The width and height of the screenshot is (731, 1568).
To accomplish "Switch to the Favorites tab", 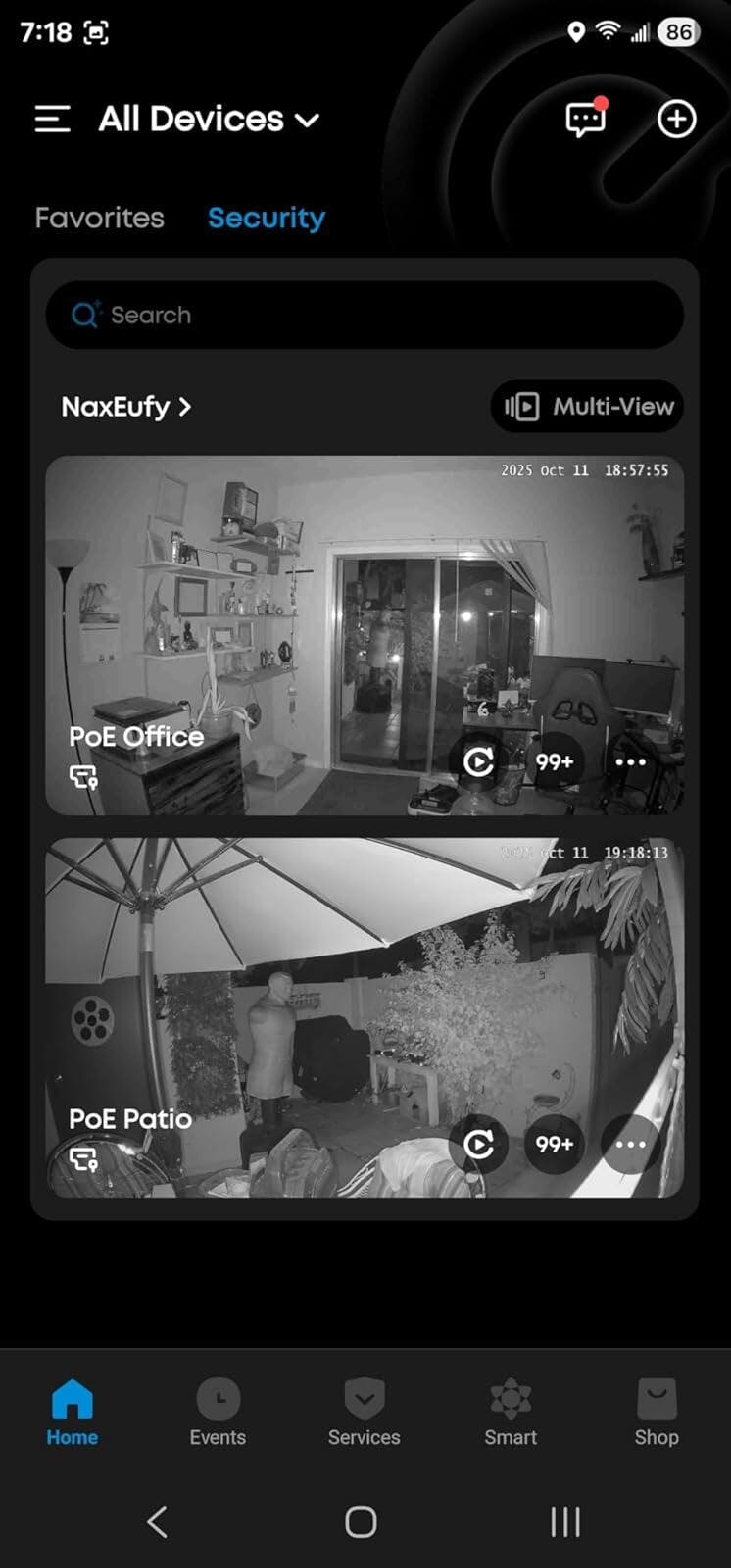I will click(x=99, y=218).
